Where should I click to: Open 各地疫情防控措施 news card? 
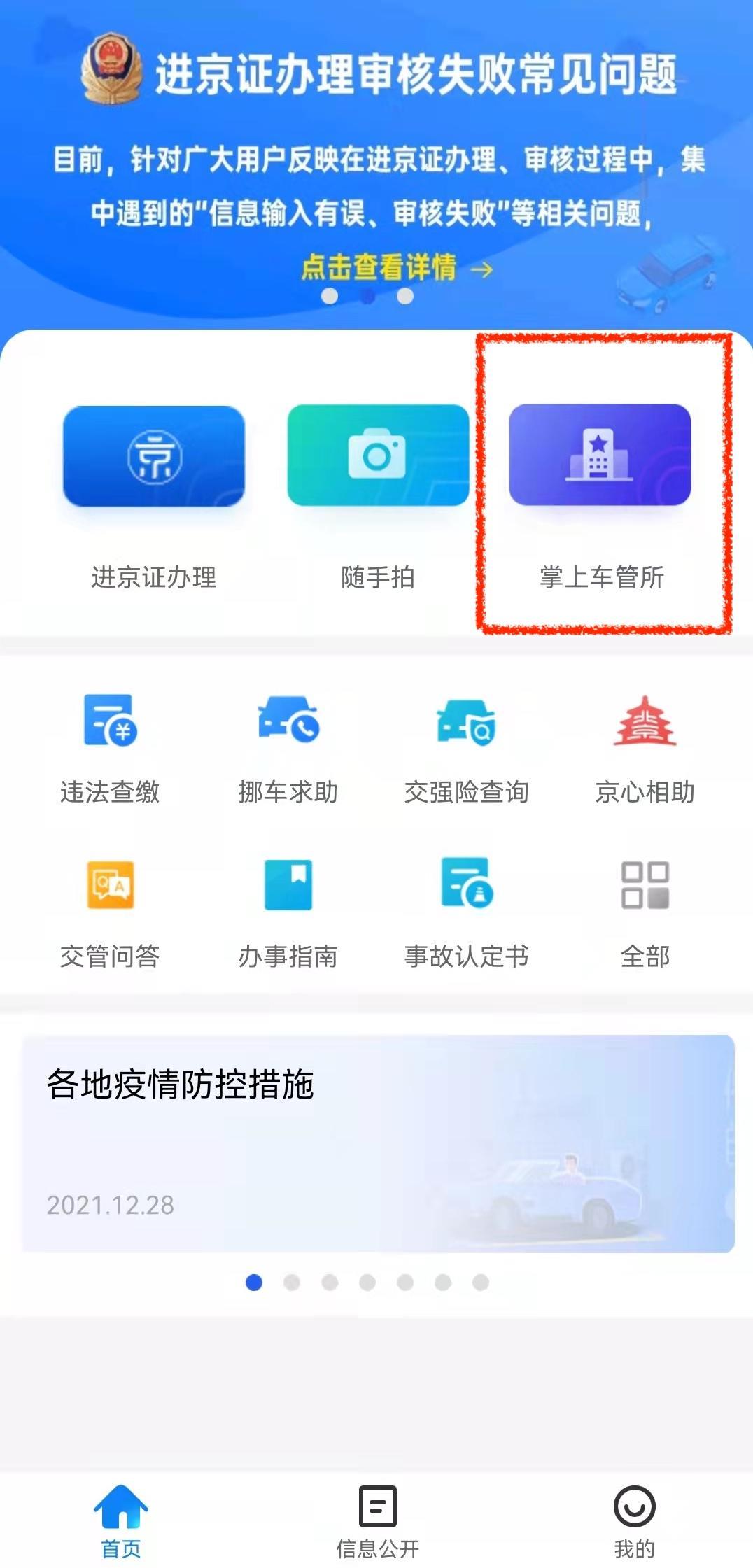(378, 1143)
